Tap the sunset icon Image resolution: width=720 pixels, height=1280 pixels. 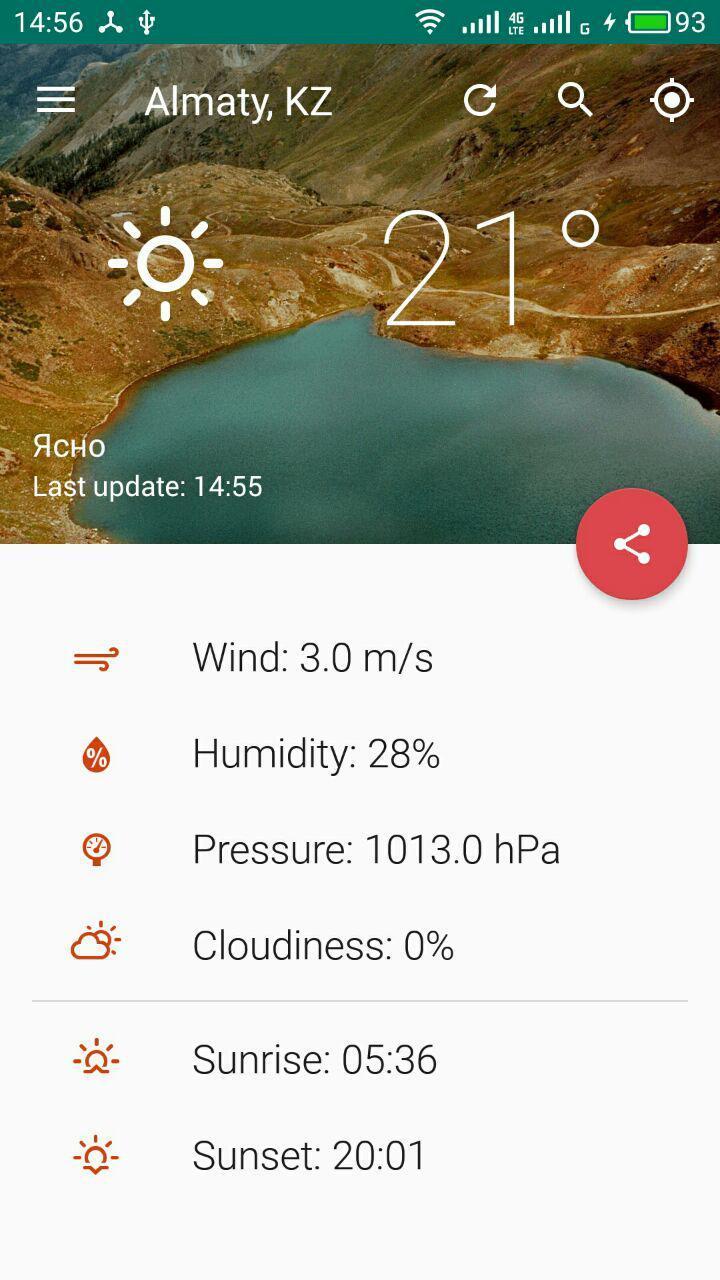pos(95,1153)
